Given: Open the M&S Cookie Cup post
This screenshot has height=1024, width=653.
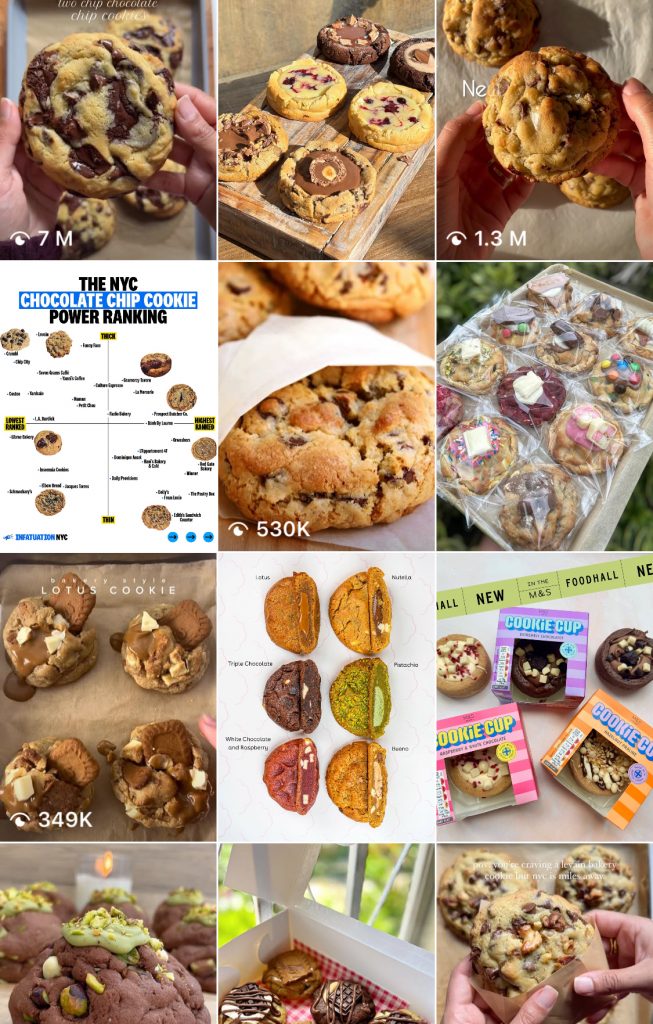Looking at the screenshot, I should pyautogui.click(x=545, y=696).
